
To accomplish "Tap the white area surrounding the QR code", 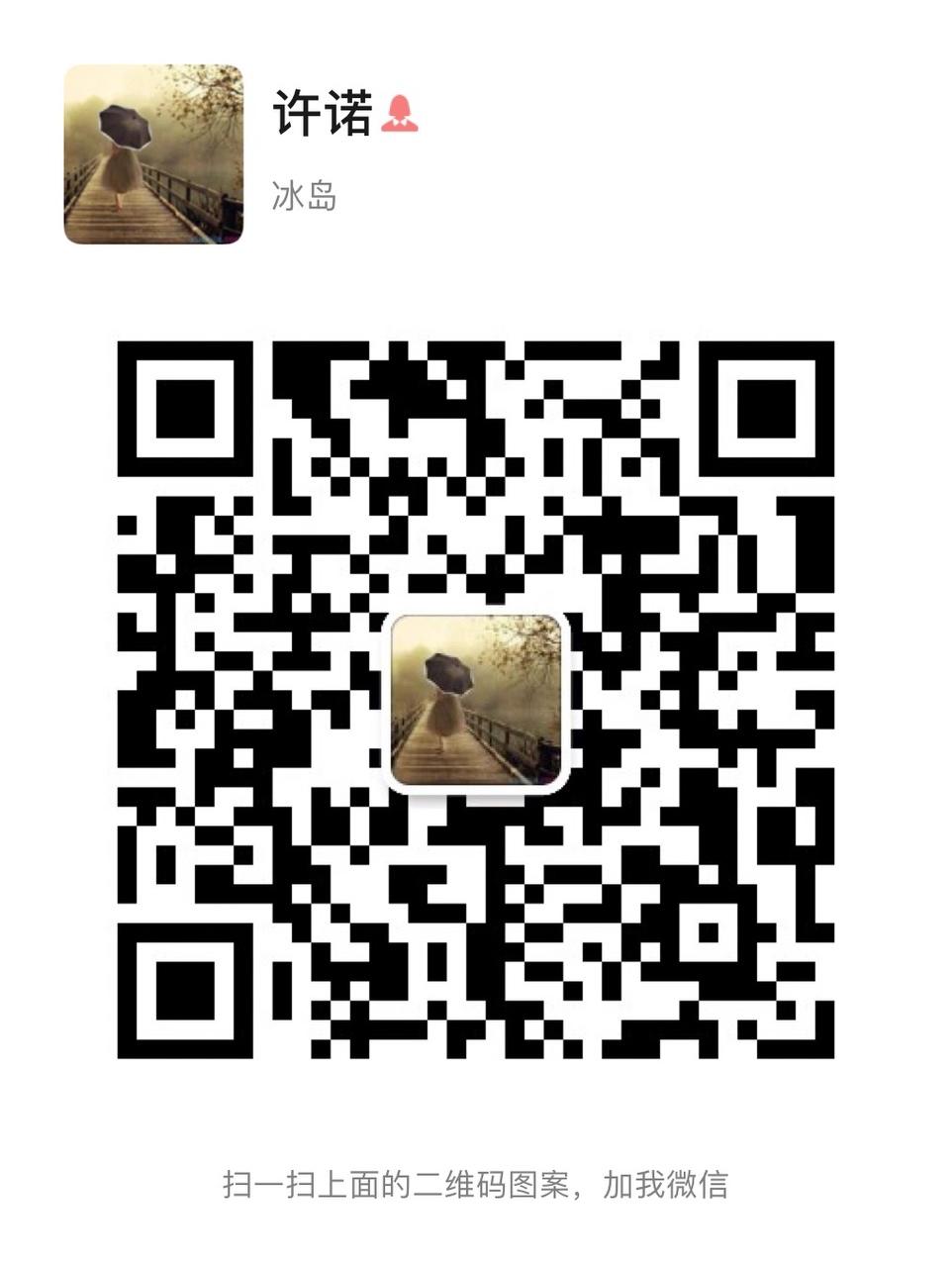I will coord(59,693).
